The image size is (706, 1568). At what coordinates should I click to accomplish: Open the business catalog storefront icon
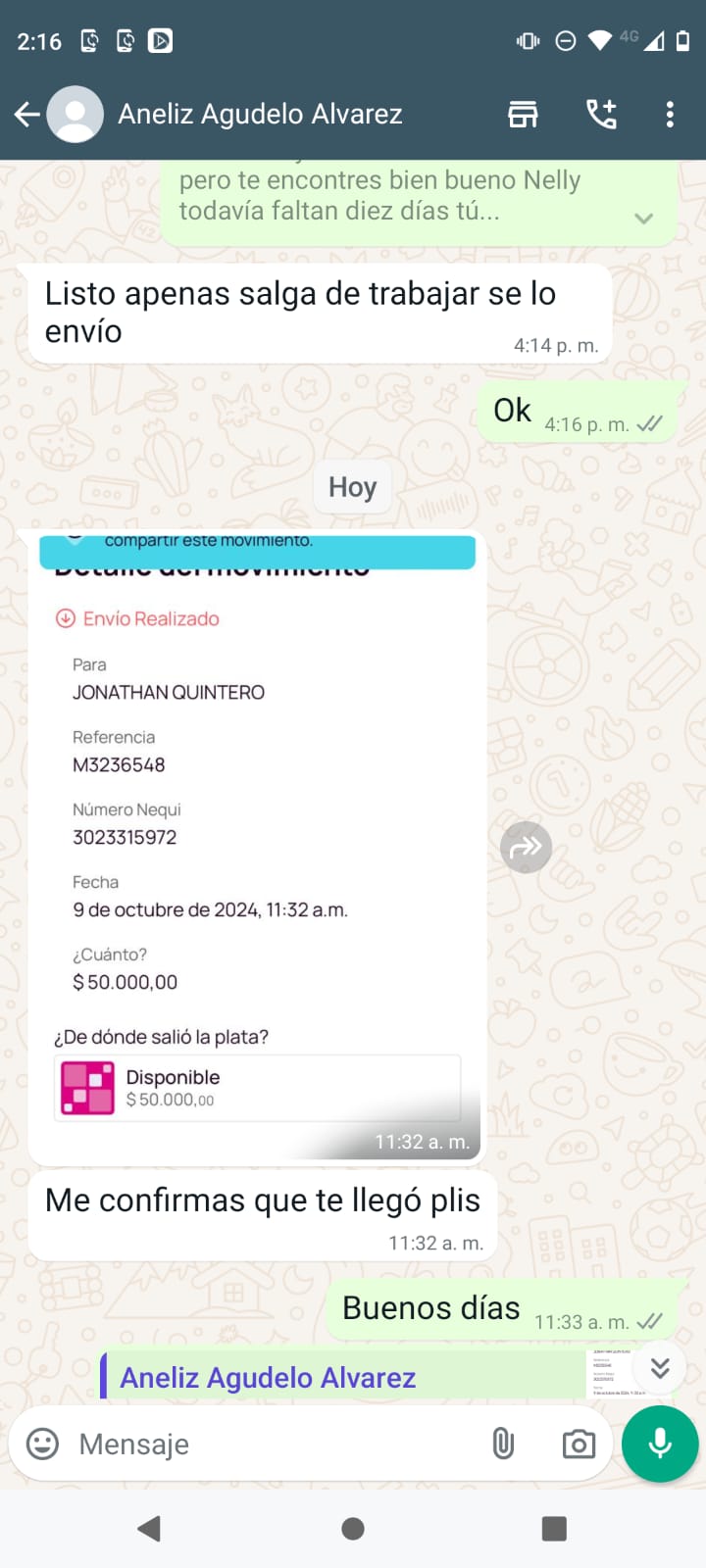coord(523,115)
